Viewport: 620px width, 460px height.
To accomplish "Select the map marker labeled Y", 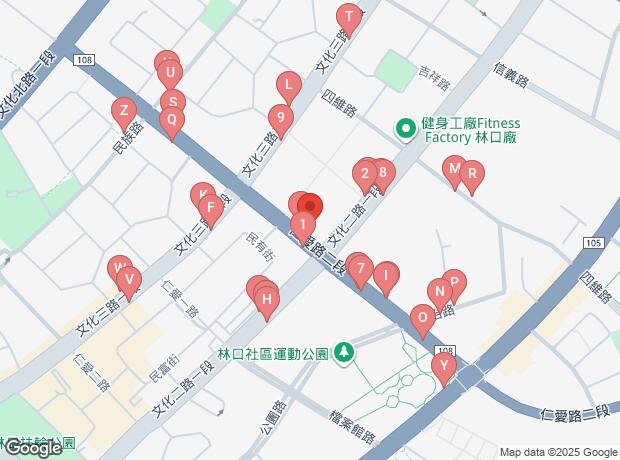I will point(444,366).
